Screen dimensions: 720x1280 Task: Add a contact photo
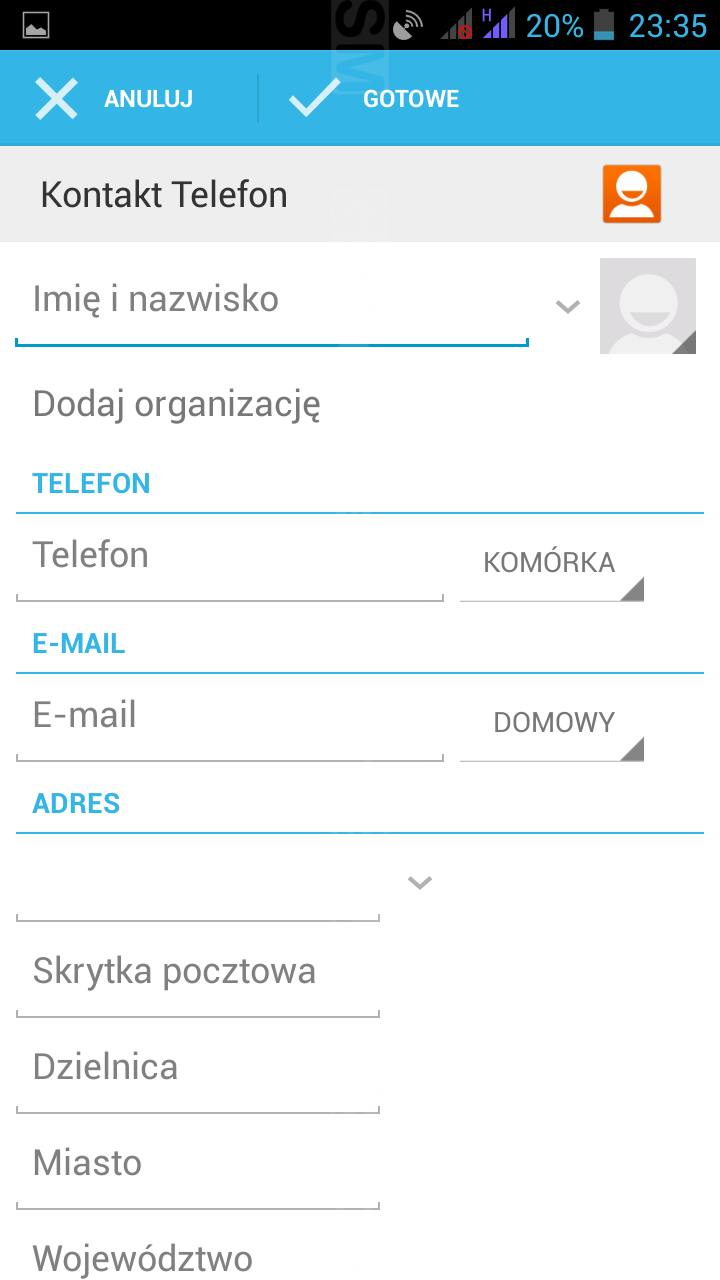pyautogui.click(x=647, y=306)
